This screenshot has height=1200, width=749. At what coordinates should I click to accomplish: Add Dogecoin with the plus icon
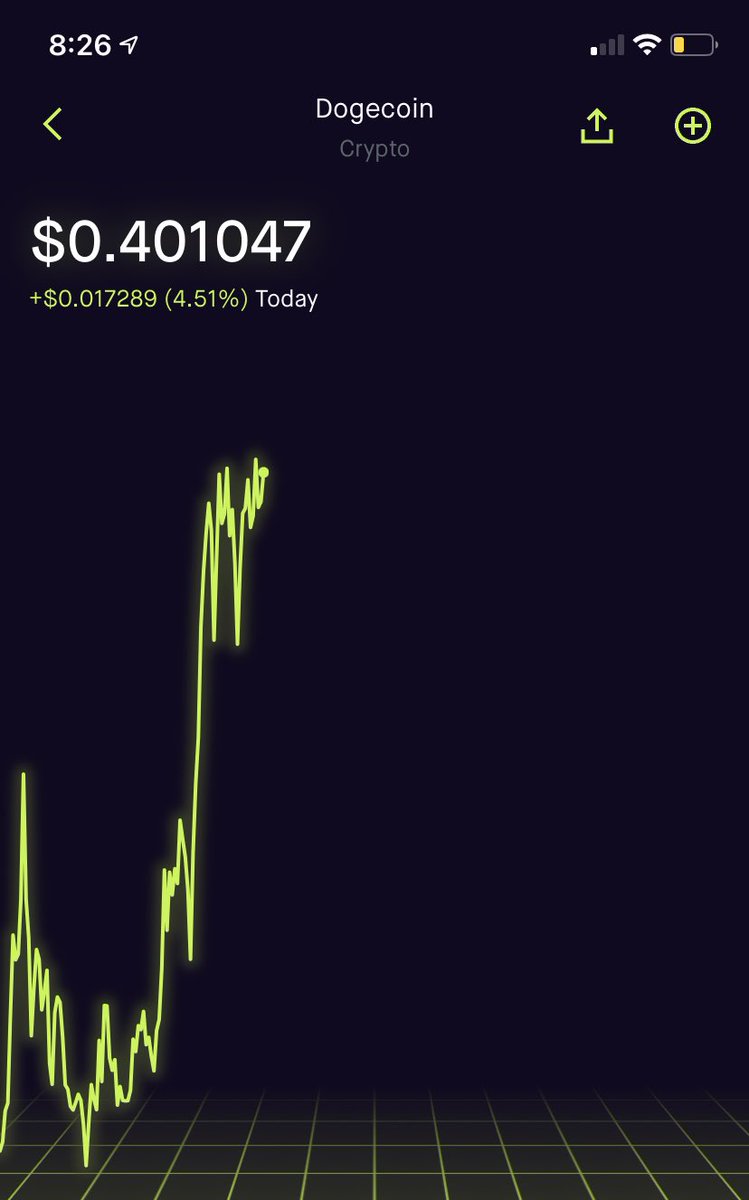click(x=692, y=126)
